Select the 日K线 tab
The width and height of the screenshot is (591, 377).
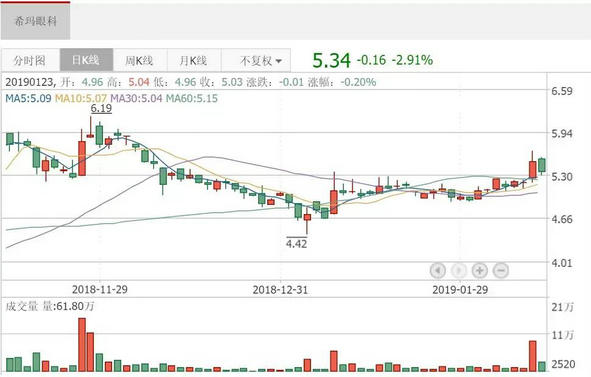point(86,60)
